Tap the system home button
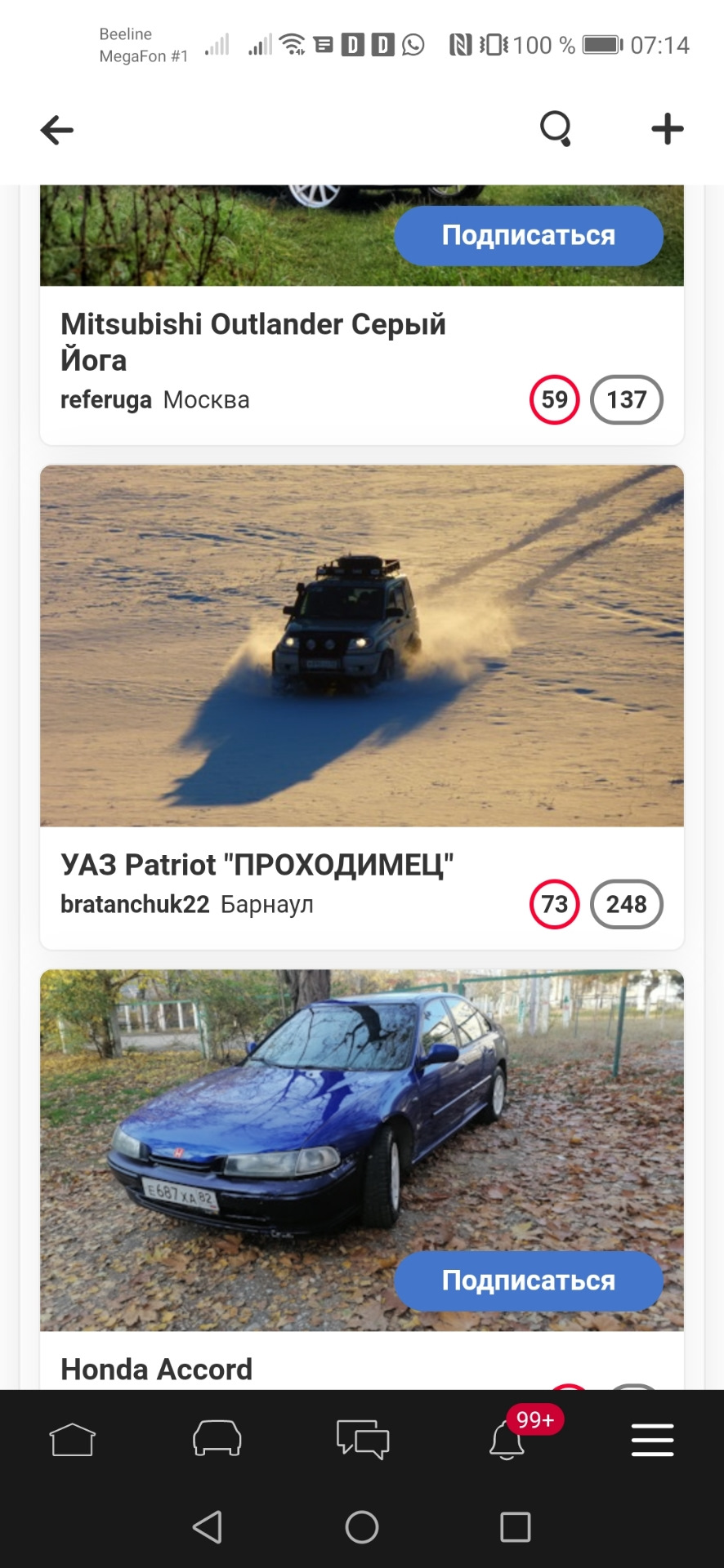Image resolution: width=724 pixels, height=1568 pixels. point(362,1526)
